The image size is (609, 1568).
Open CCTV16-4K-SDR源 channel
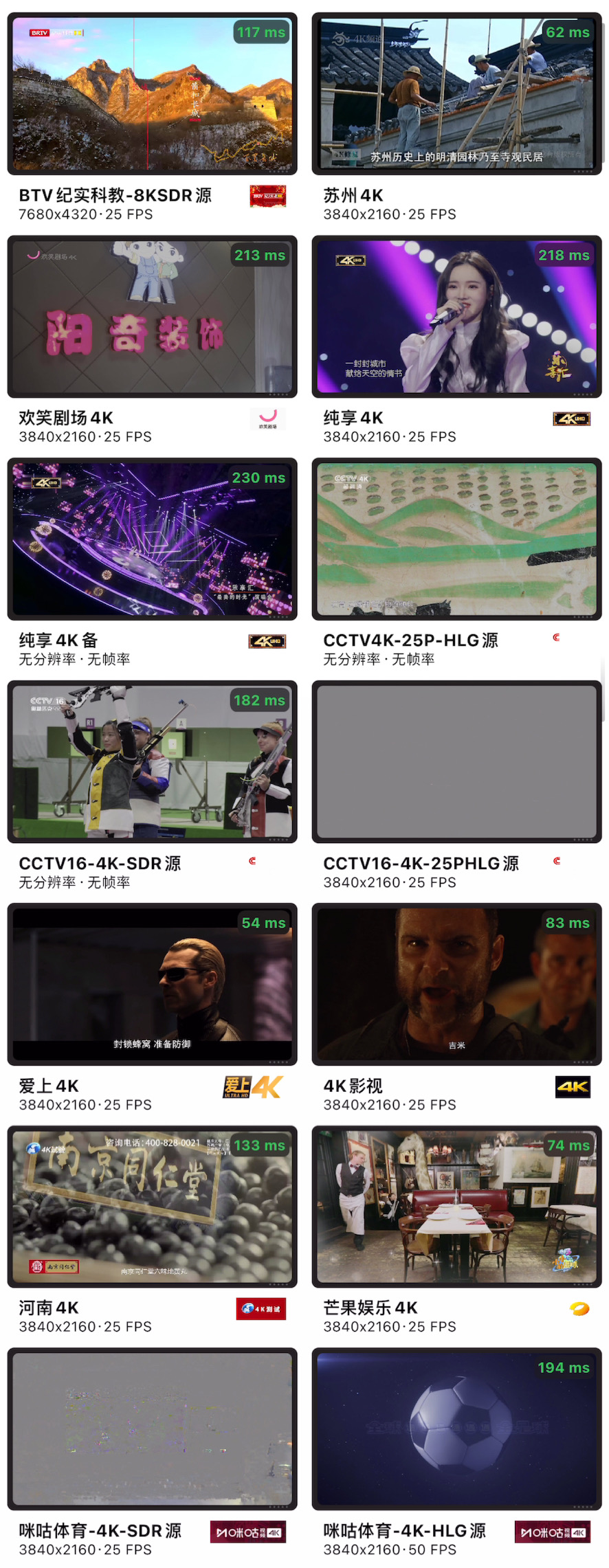click(152, 762)
